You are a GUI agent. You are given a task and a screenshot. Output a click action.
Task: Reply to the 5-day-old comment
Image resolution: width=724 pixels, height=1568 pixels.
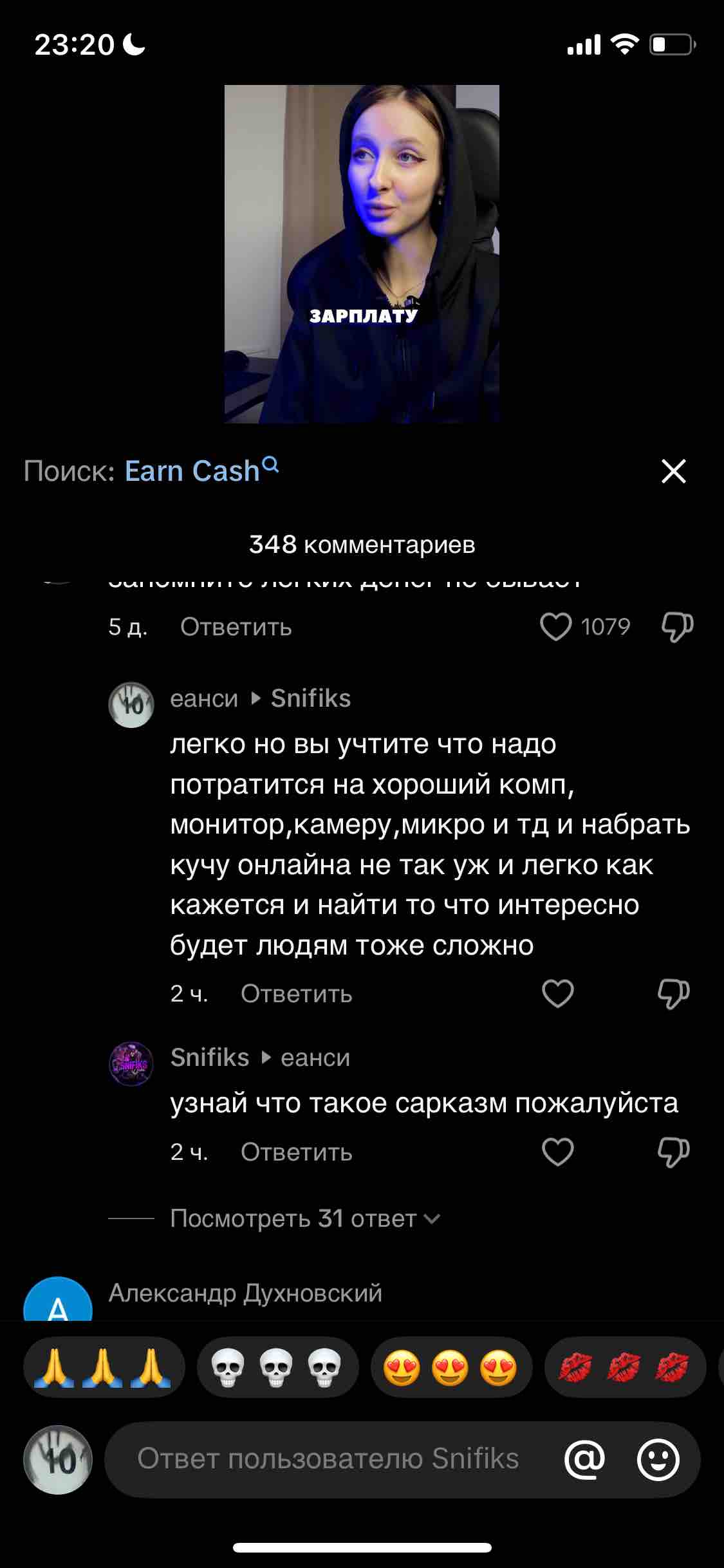[x=236, y=627]
